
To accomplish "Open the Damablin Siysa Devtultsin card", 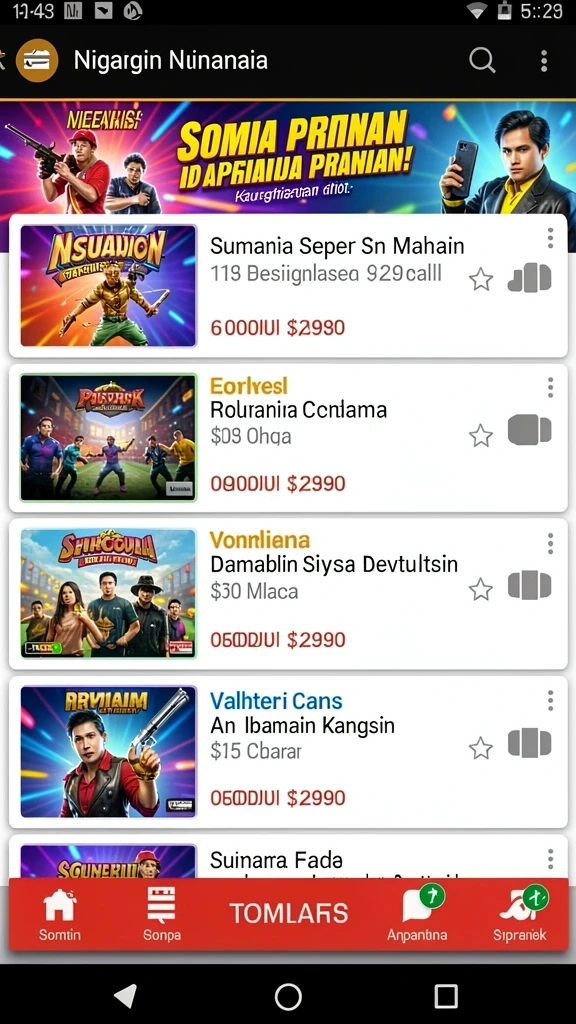I will 288,594.
